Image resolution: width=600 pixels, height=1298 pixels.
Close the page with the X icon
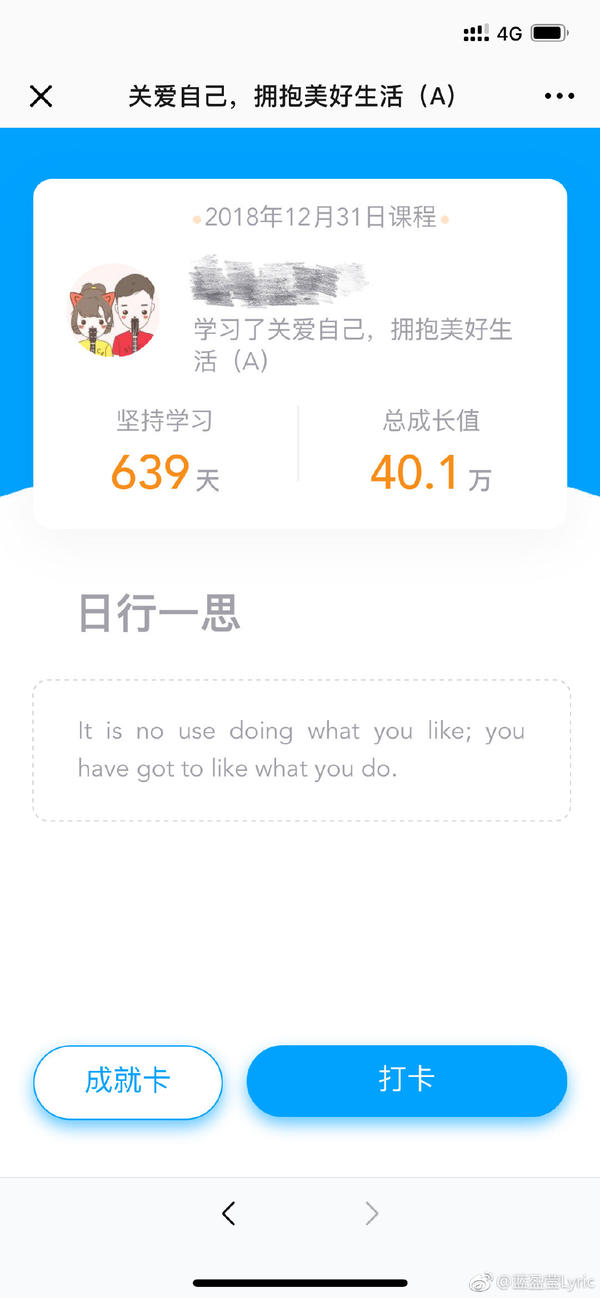point(40,96)
